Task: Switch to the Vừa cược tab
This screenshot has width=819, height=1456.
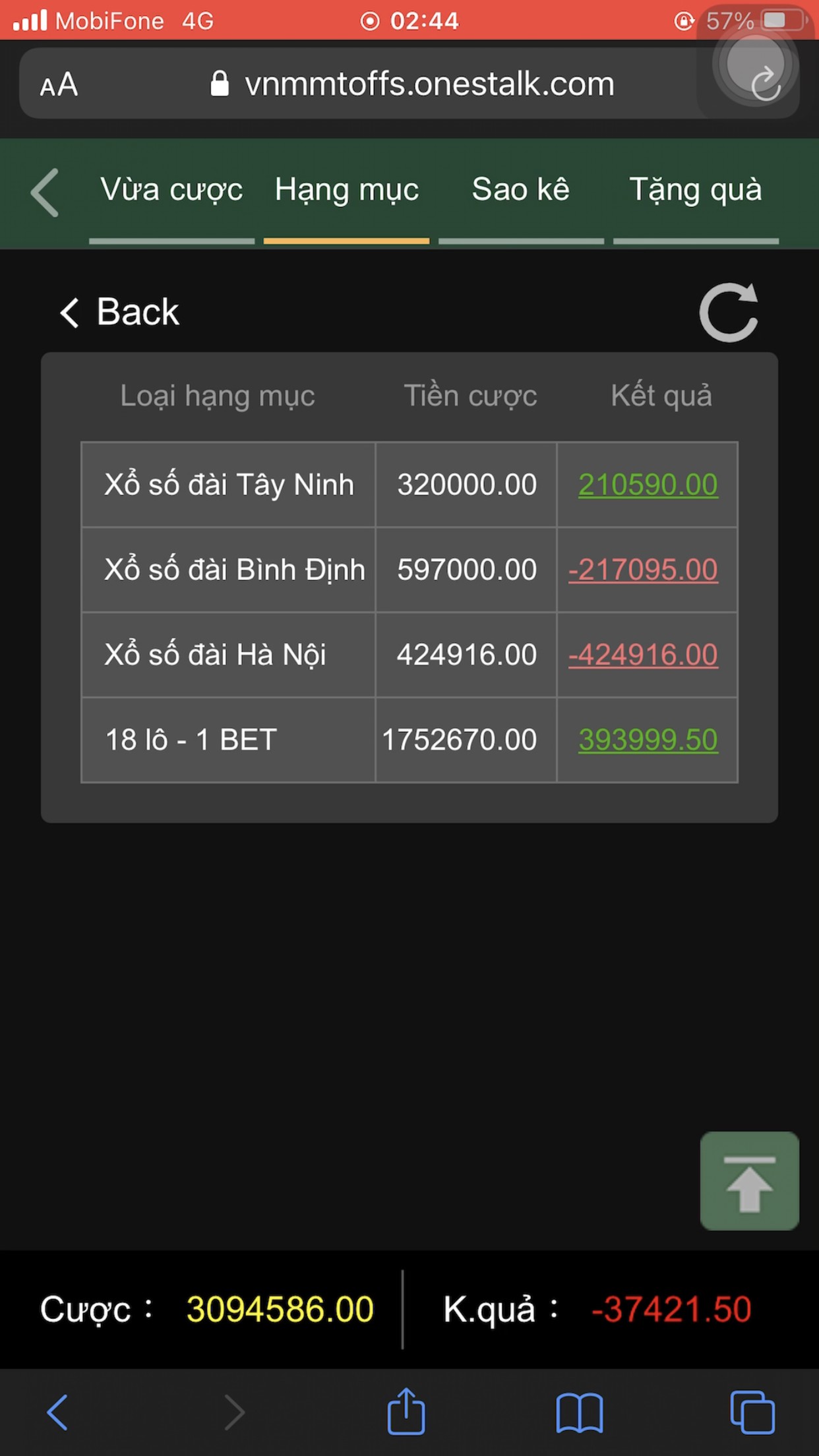Action: [x=171, y=191]
